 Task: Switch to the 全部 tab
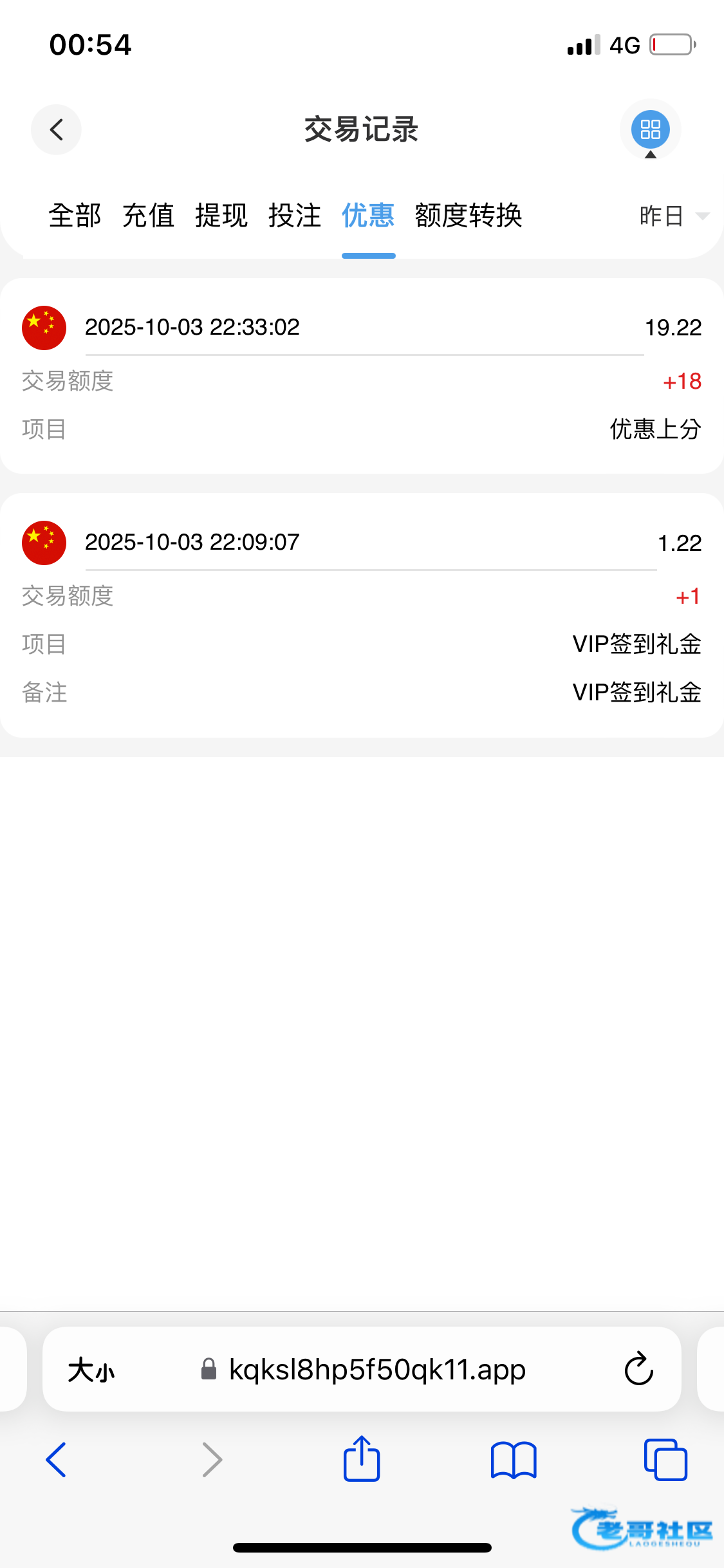click(x=75, y=216)
